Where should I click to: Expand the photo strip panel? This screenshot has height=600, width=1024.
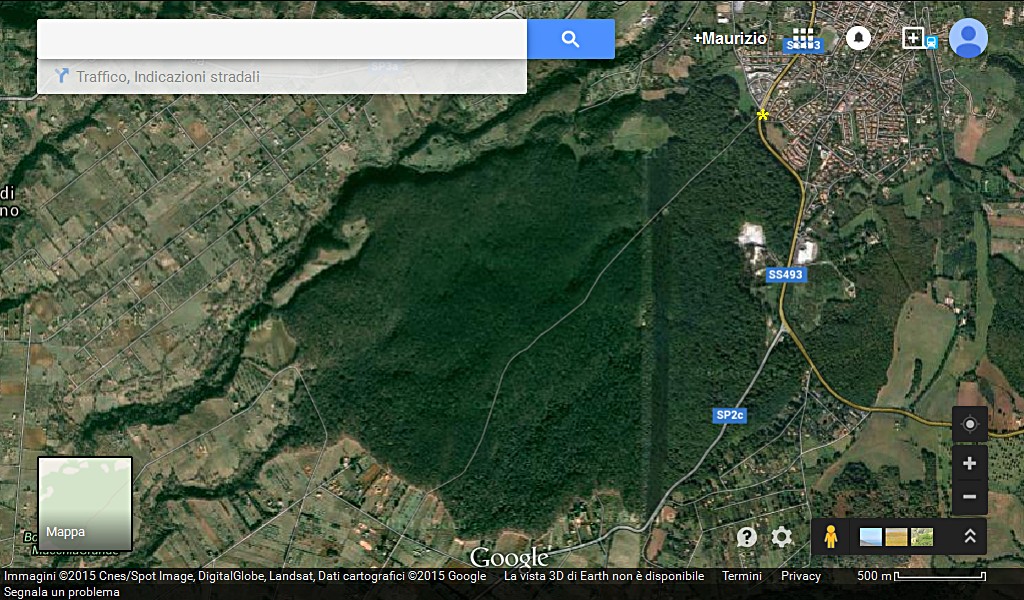coord(969,537)
